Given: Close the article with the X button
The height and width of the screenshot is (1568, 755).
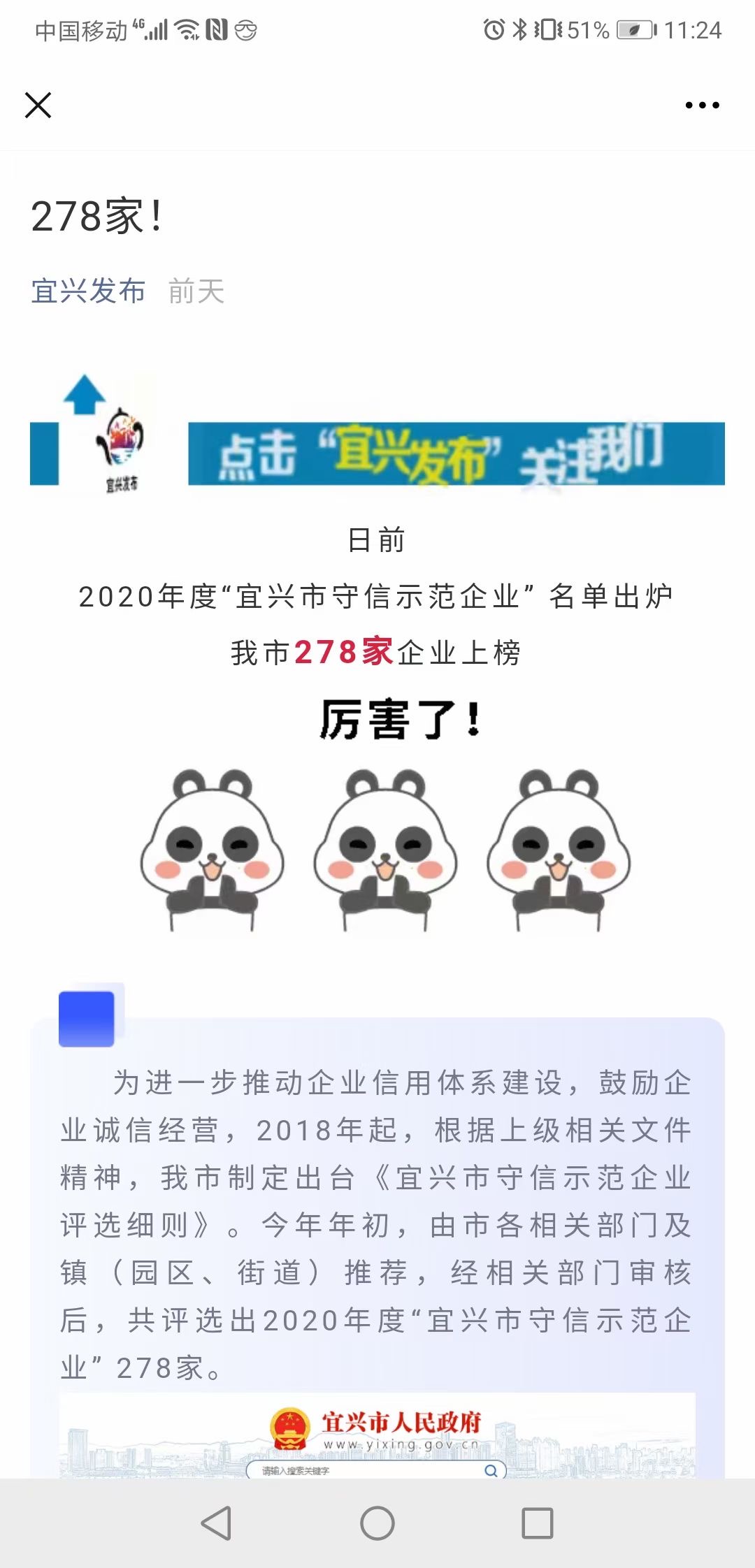Looking at the screenshot, I should (x=38, y=106).
